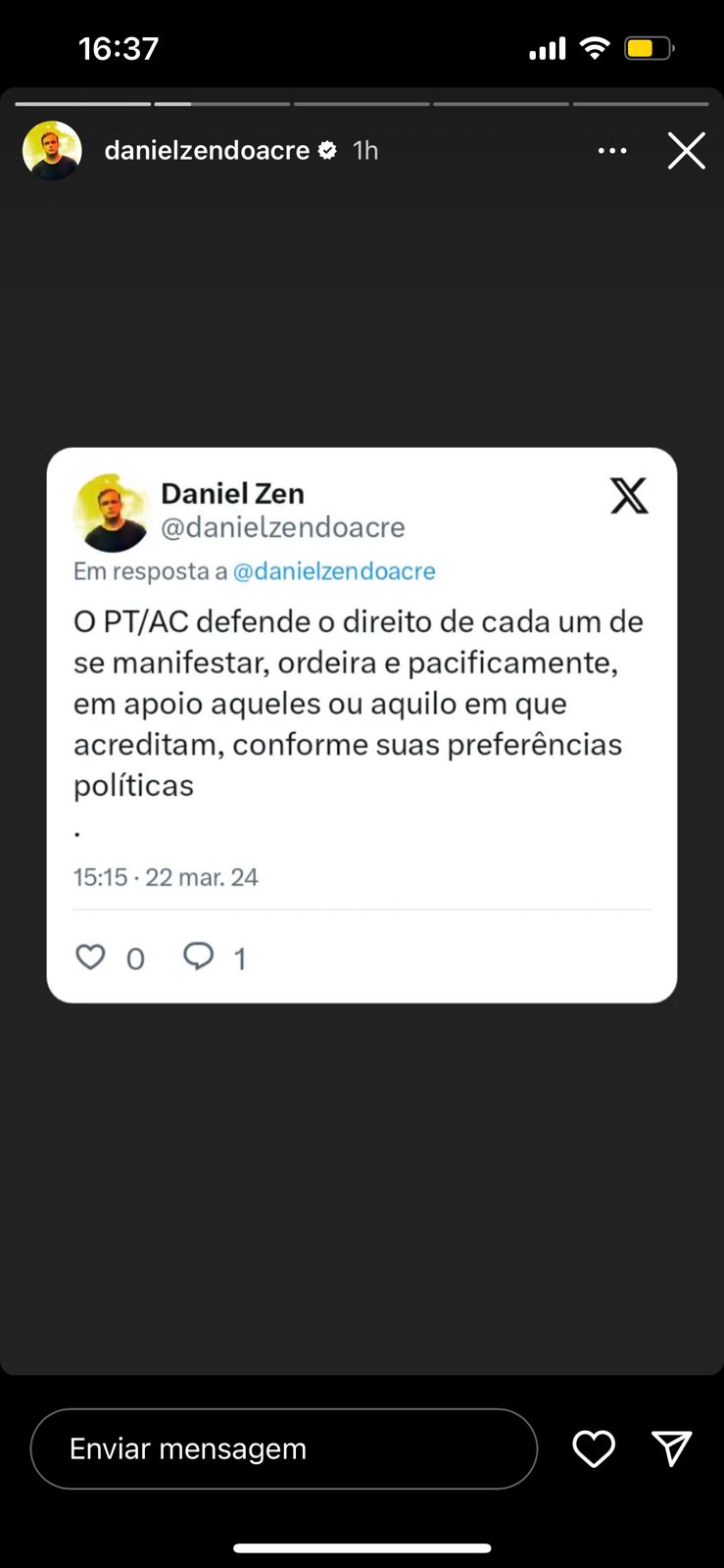Open the three-dot options menu
The image size is (724, 1568).
tap(612, 151)
